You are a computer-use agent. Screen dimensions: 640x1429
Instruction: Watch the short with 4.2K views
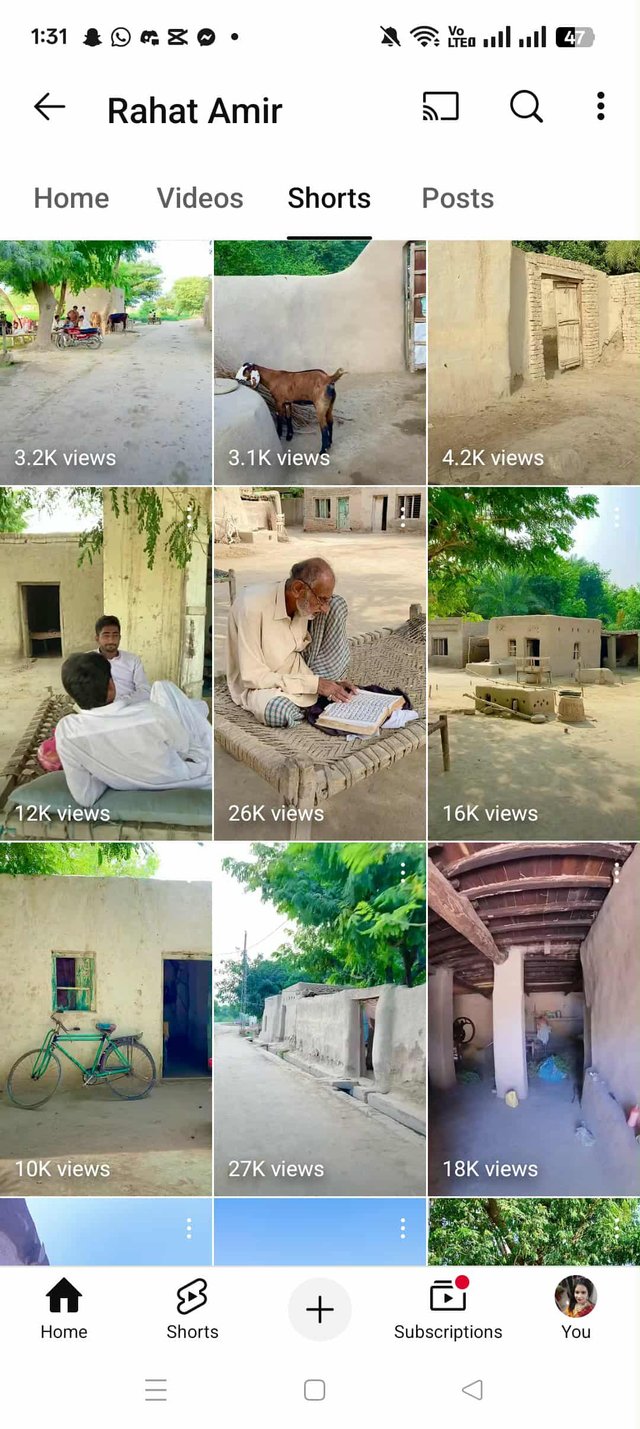pyautogui.click(x=534, y=362)
